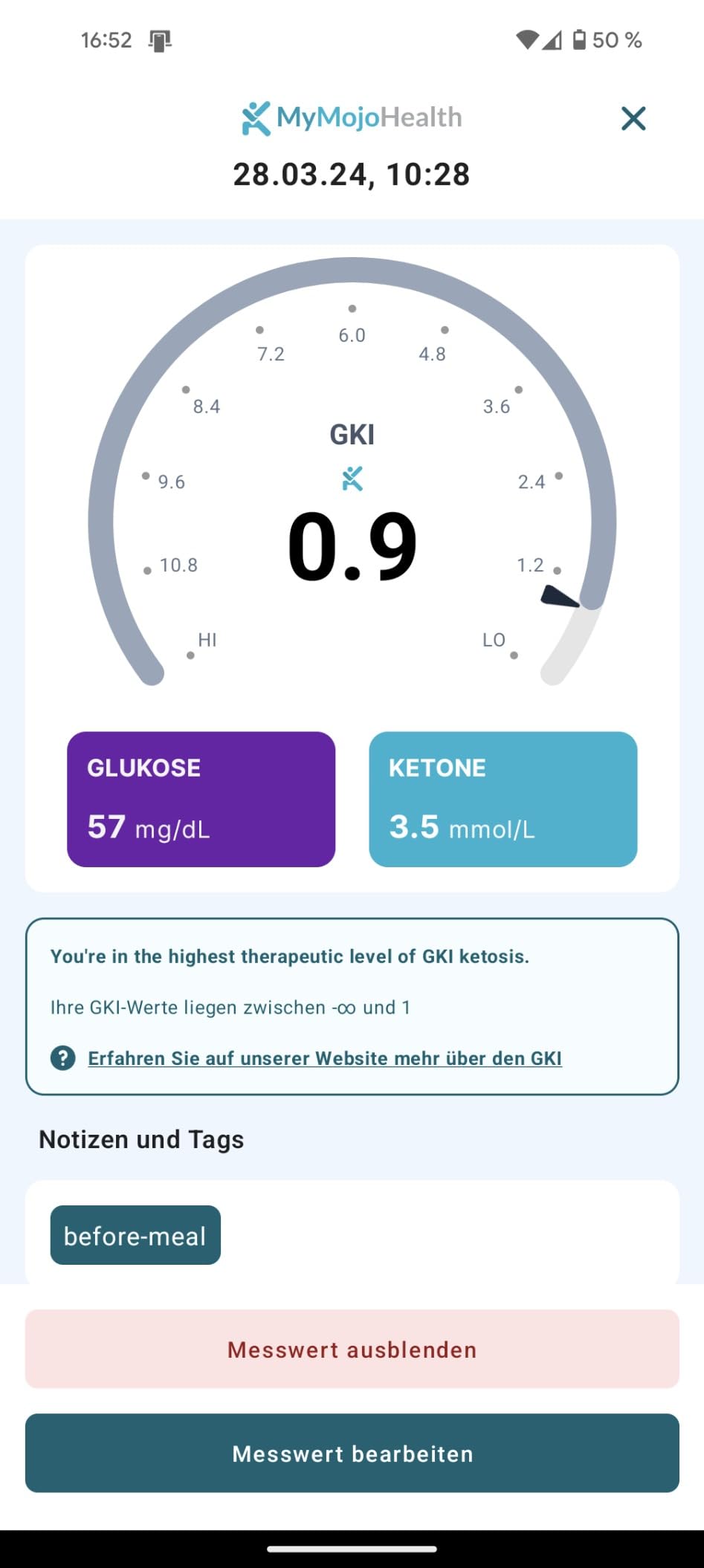Close the measurement detail view
Viewport: 704px width, 1568px height.
[633, 118]
